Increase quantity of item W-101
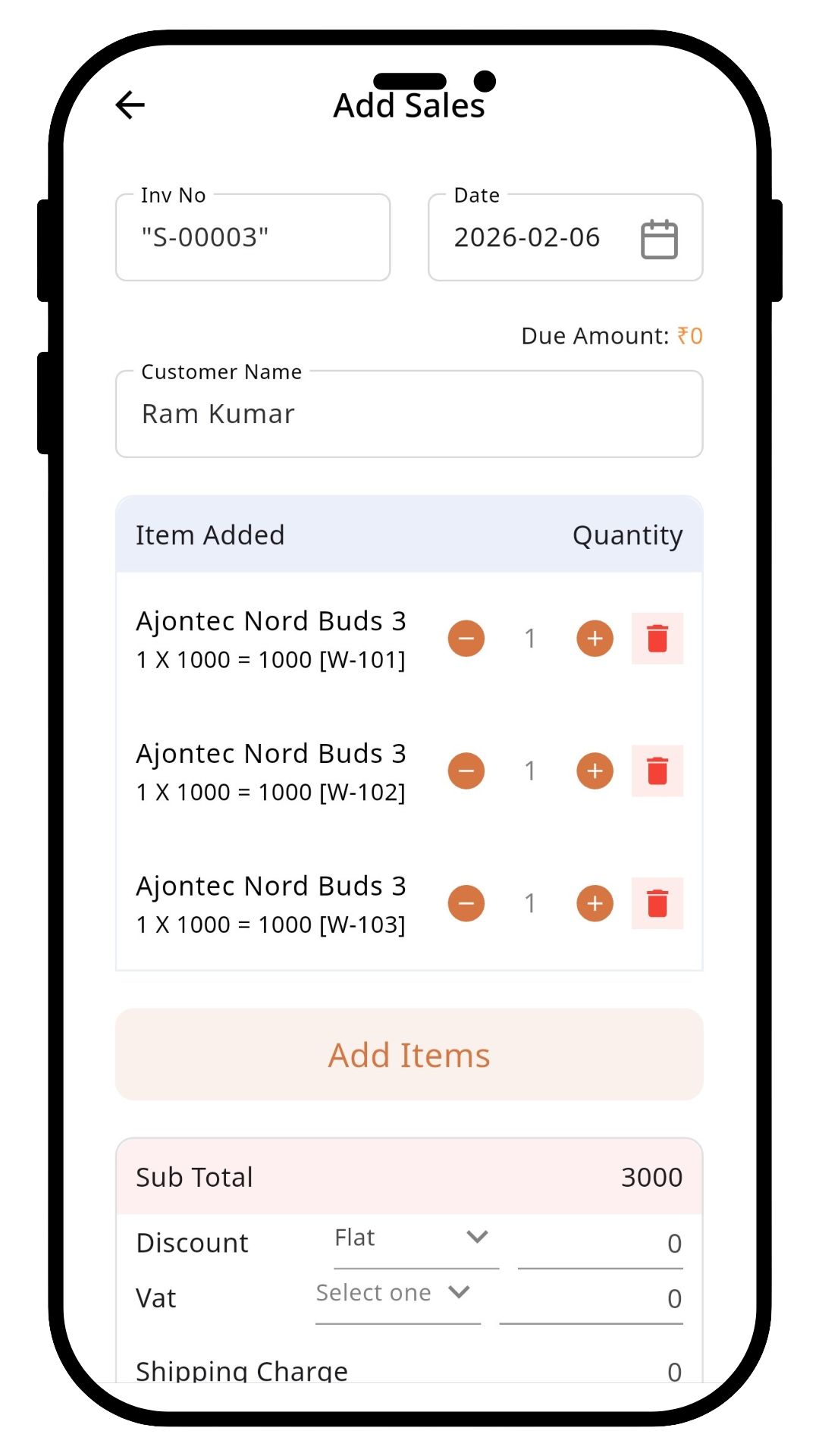Viewport: 819px width, 1456px height. point(595,639)
